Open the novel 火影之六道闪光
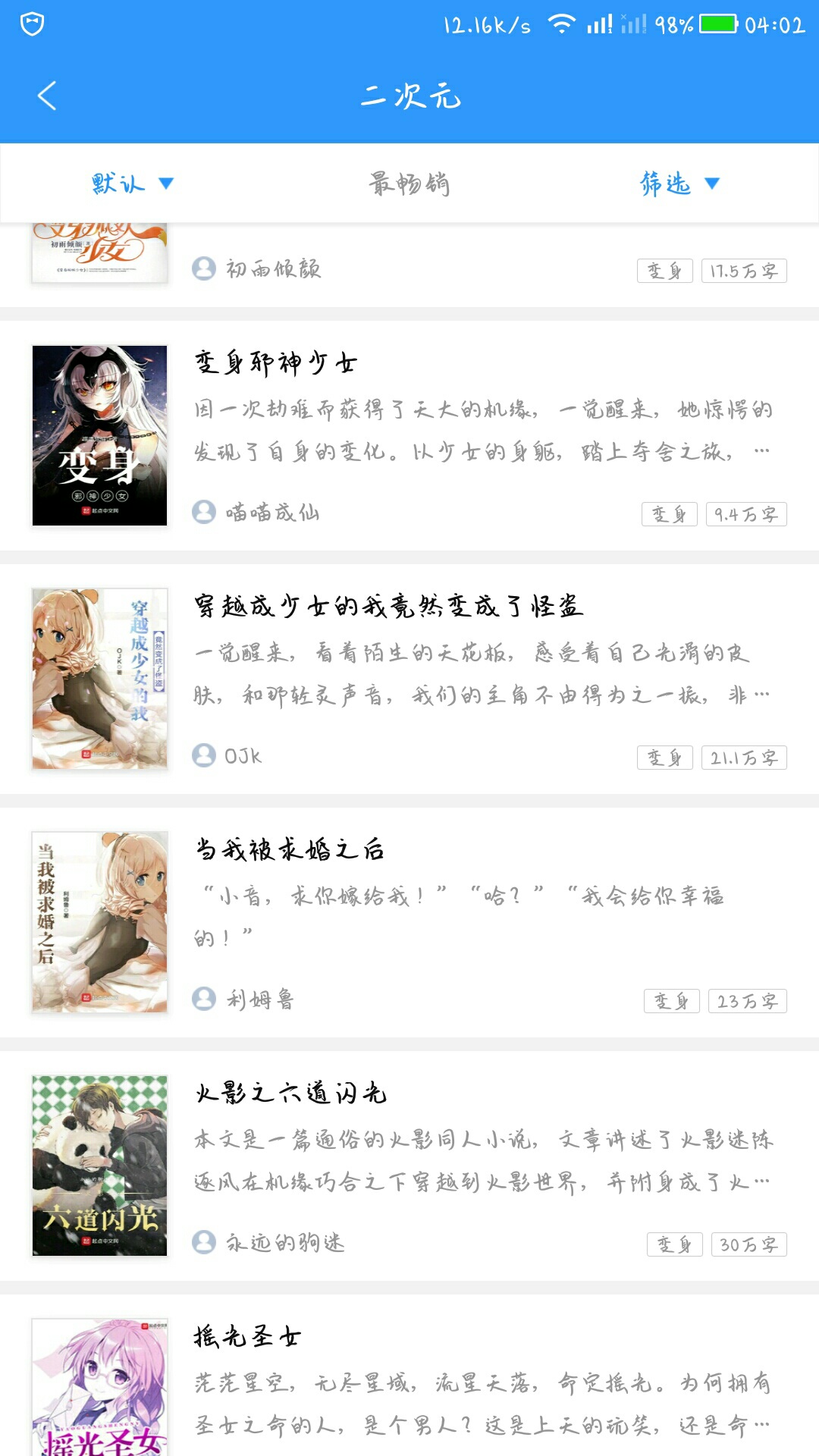Screen dimensions: 819x1456 (409, 1166)
